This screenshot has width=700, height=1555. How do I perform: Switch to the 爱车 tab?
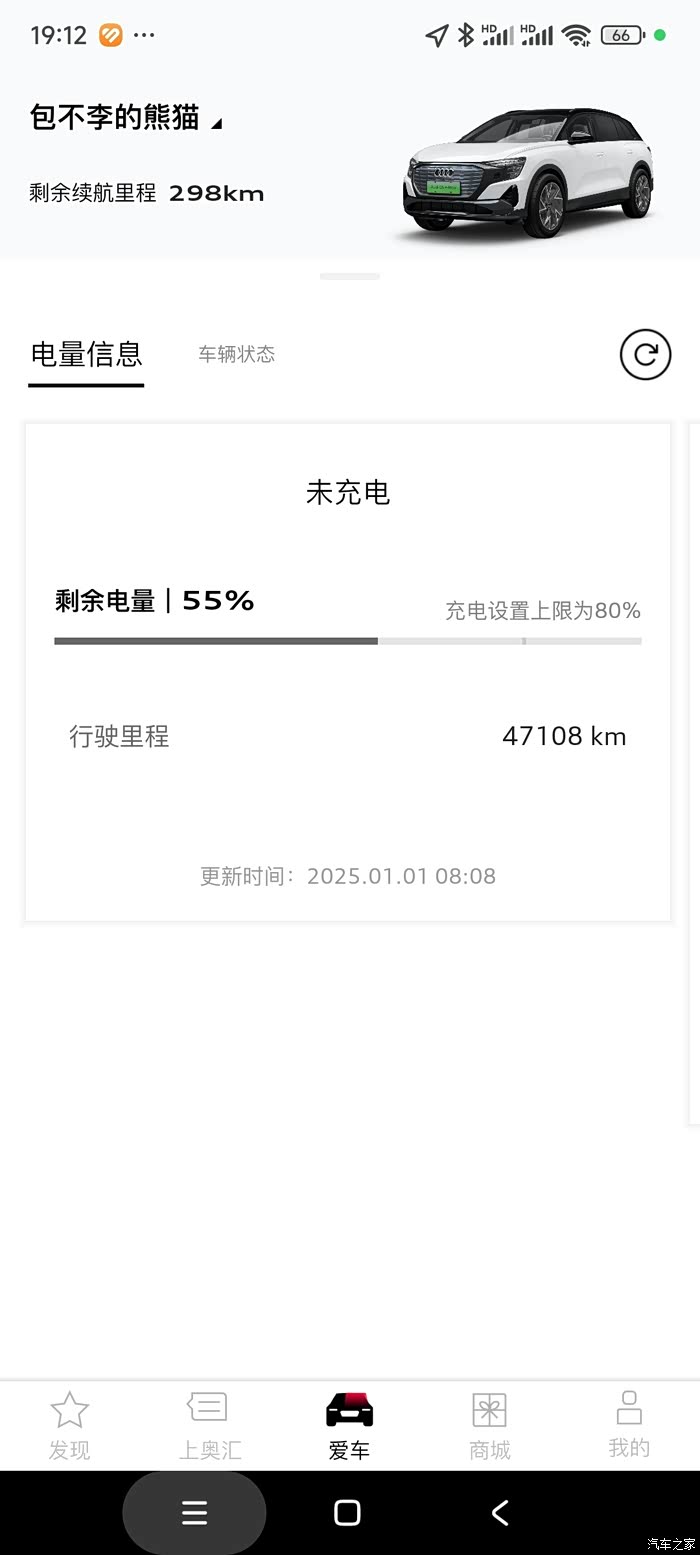pyautogui.click(x=349, y=1425)
